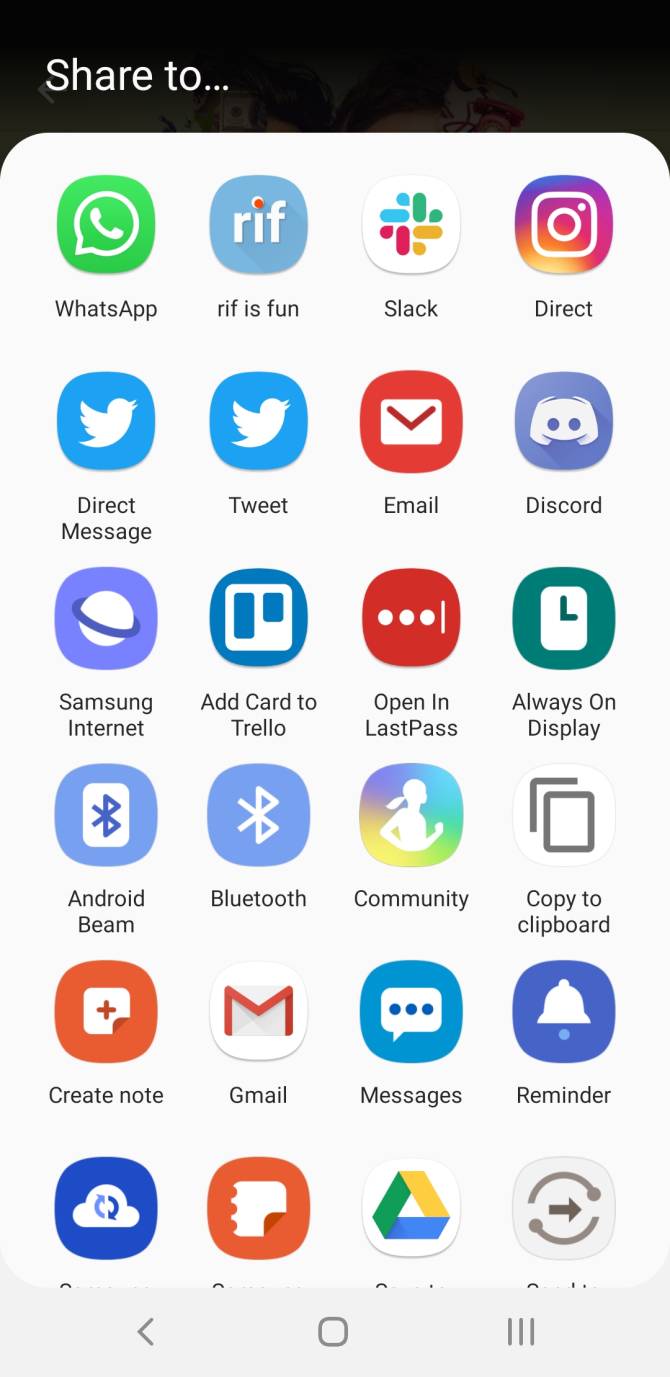Share to rif is fun

coord(258,225)
